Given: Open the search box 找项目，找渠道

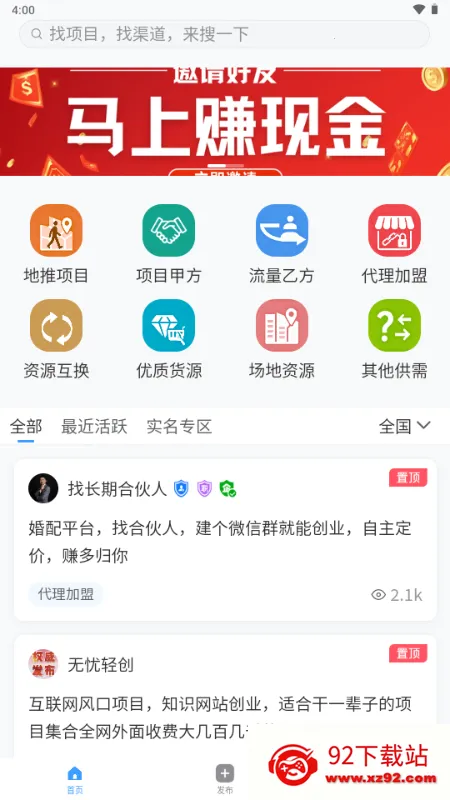Looking at the screenshot, I should click(224, 34).
